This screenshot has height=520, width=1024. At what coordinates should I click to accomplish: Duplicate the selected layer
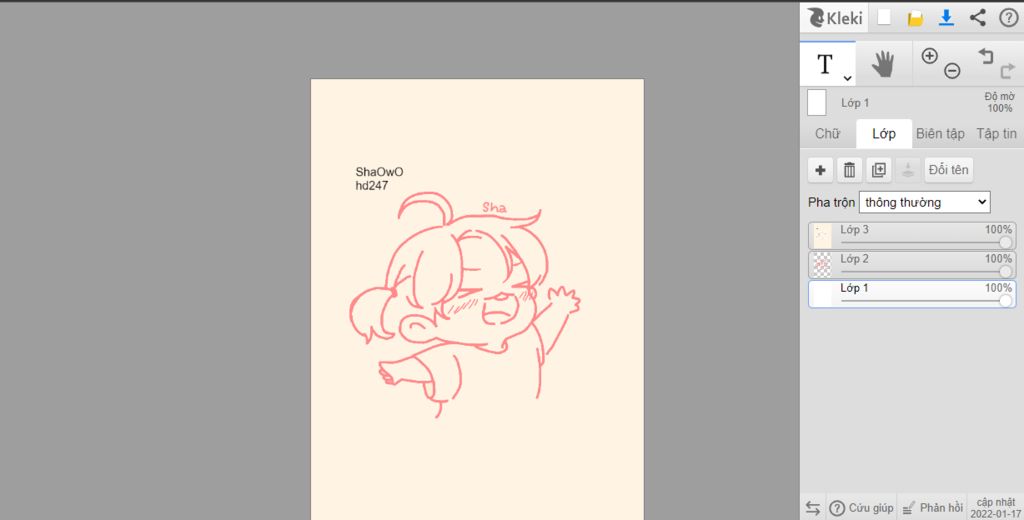pos(879,170)
